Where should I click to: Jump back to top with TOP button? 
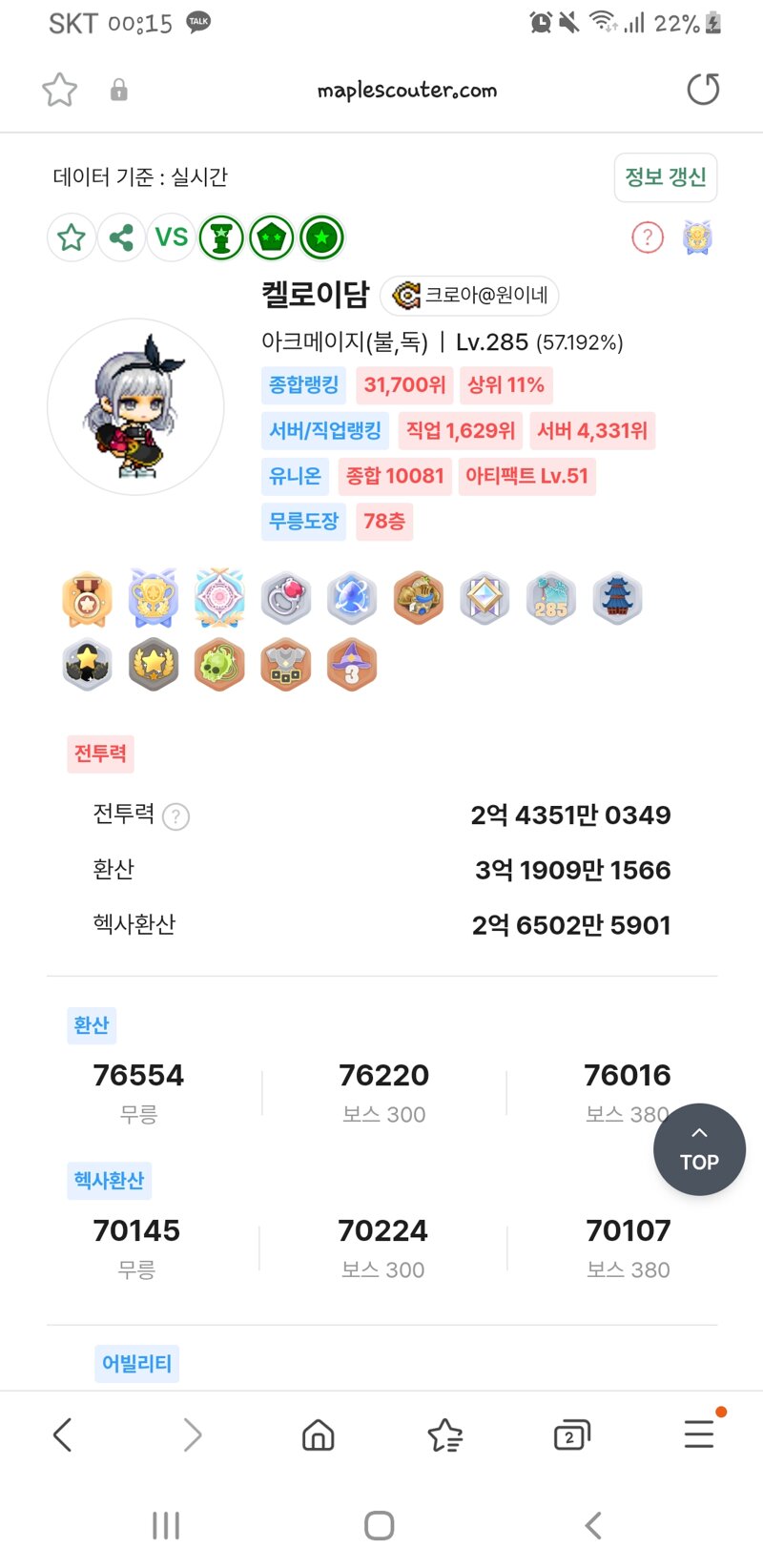click(x=699, y=1149)
